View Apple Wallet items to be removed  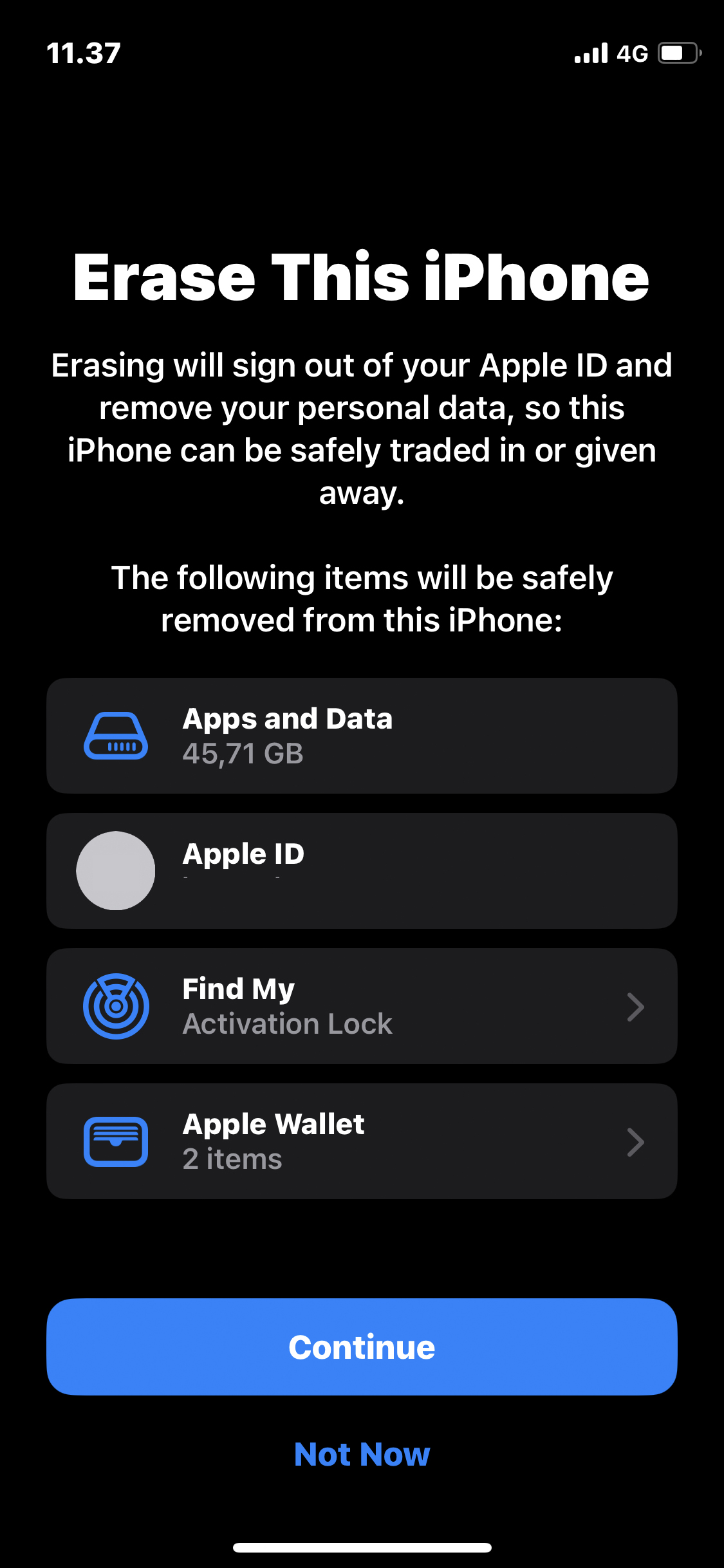point(362,1141)
